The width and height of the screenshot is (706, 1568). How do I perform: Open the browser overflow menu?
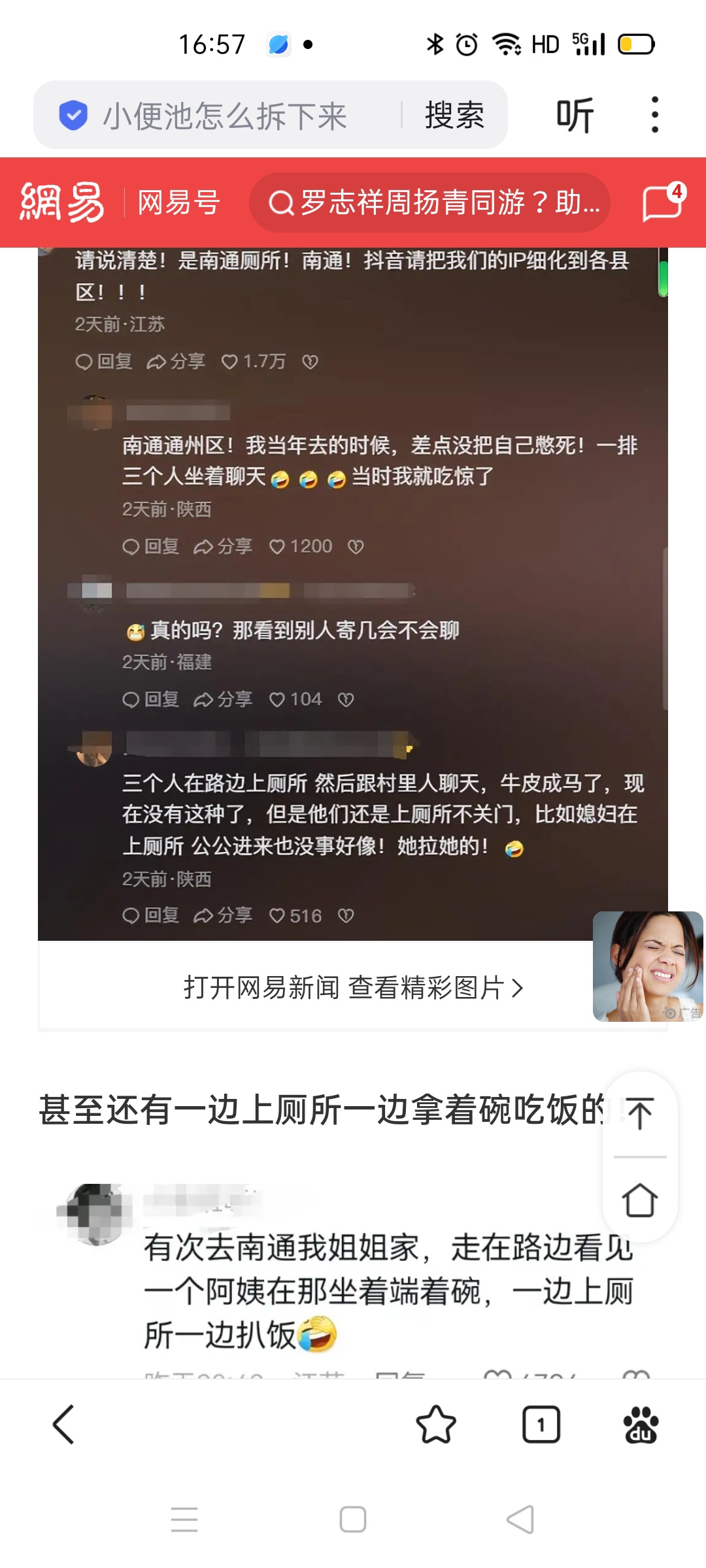(654, 115)
